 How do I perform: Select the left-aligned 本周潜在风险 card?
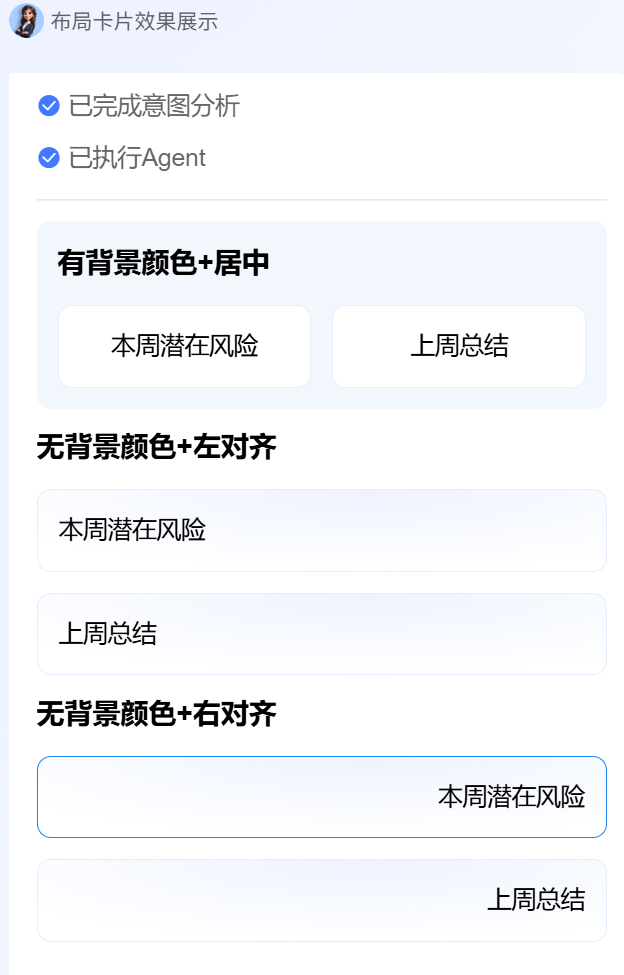click(321, 530)
